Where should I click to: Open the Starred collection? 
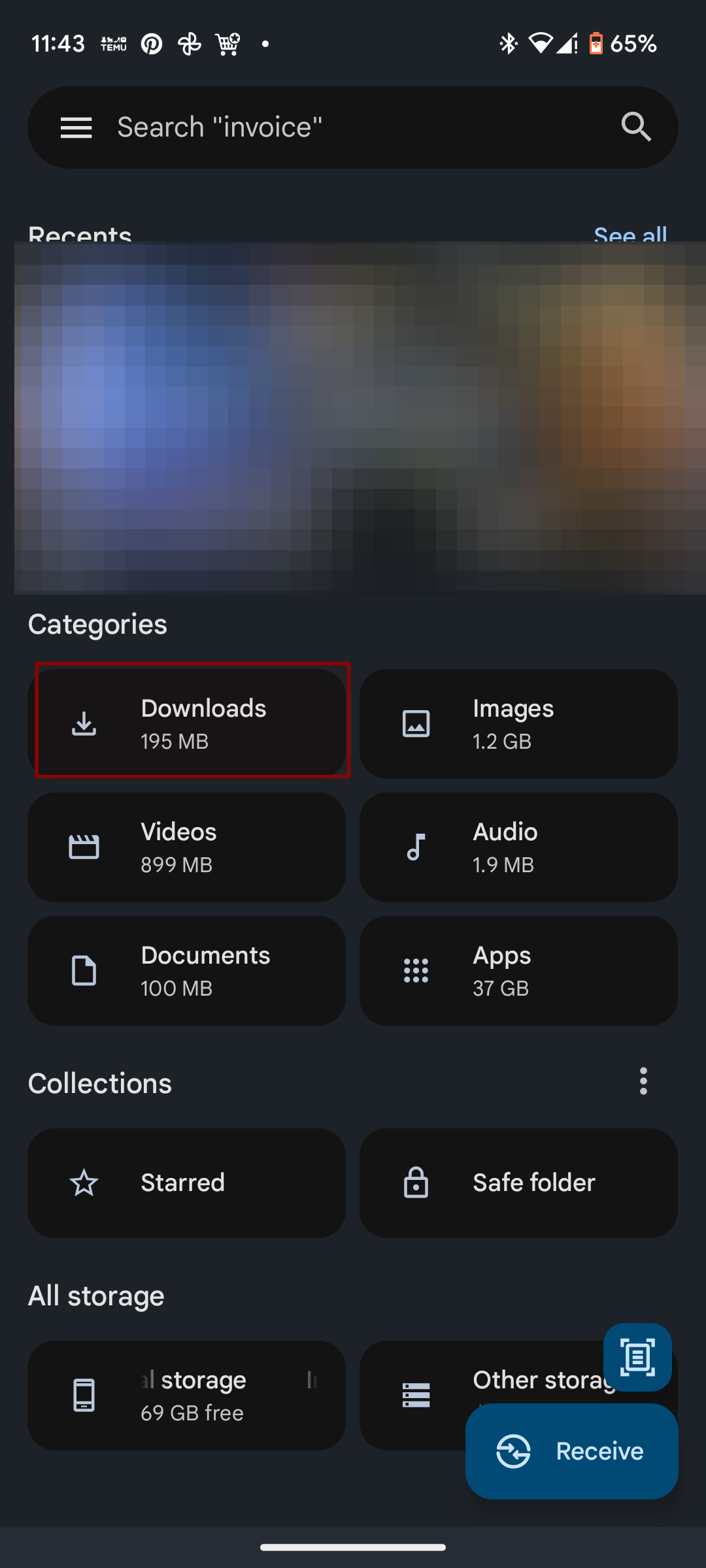click(x=187, y=1183)
